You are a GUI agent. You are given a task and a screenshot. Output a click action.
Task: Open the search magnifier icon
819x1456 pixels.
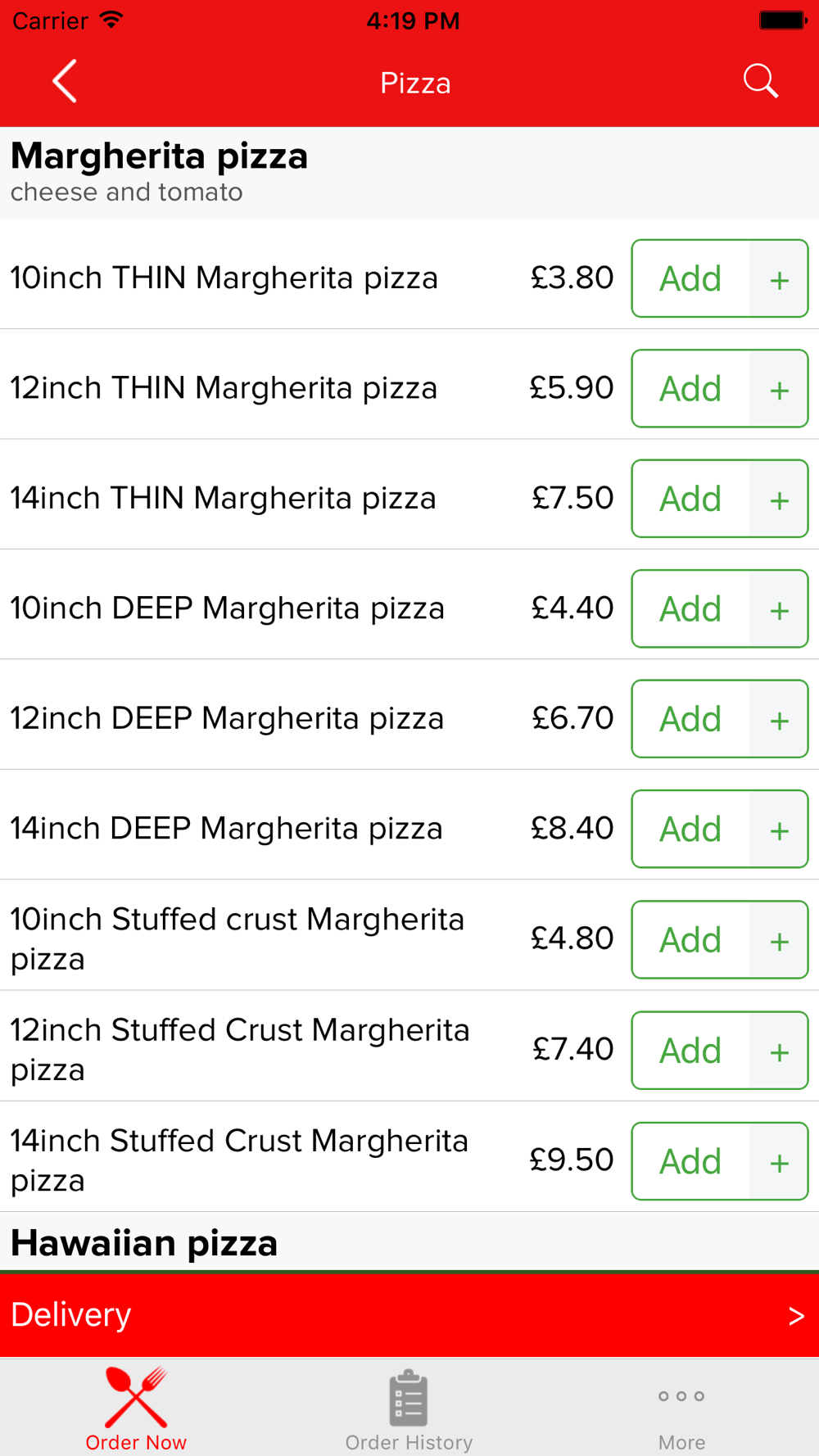pos(760,81)
